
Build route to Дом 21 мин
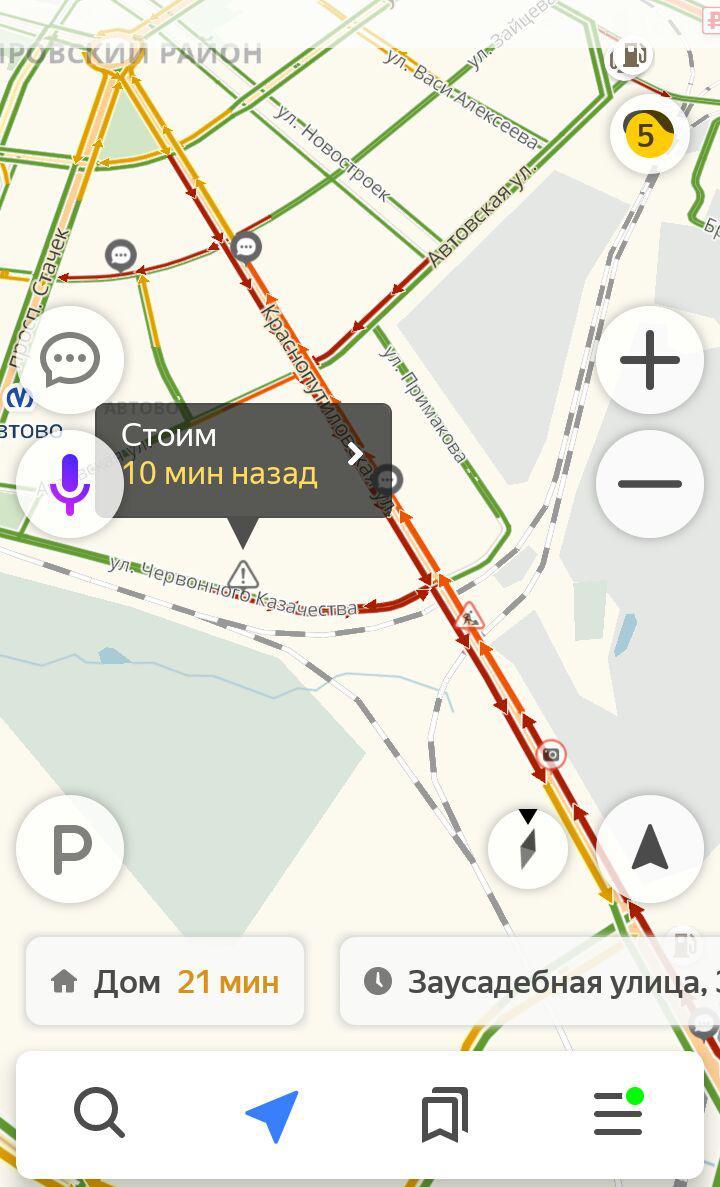(x=165, y=982)
